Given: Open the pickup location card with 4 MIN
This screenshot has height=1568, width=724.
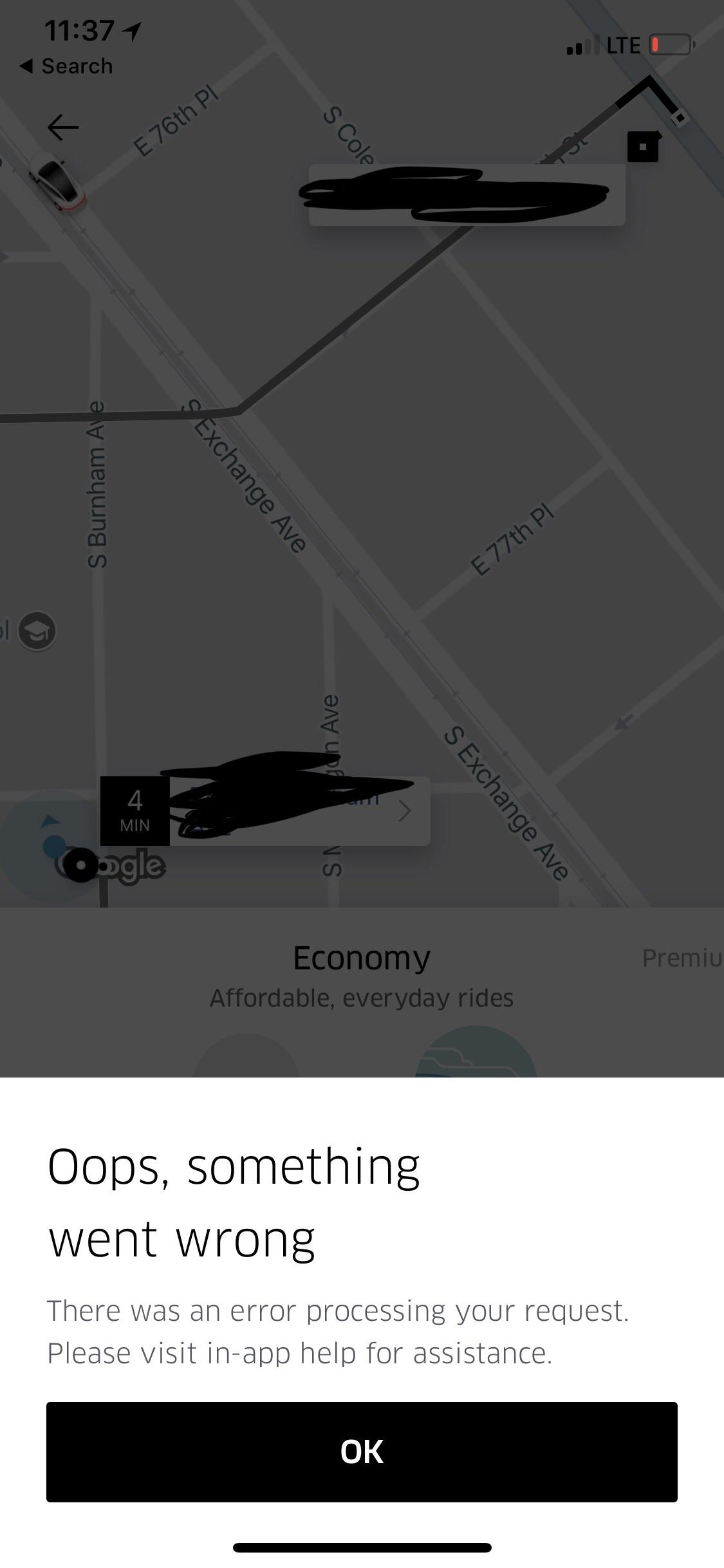Looking at the screenshot, I should (x=265, y=810).
